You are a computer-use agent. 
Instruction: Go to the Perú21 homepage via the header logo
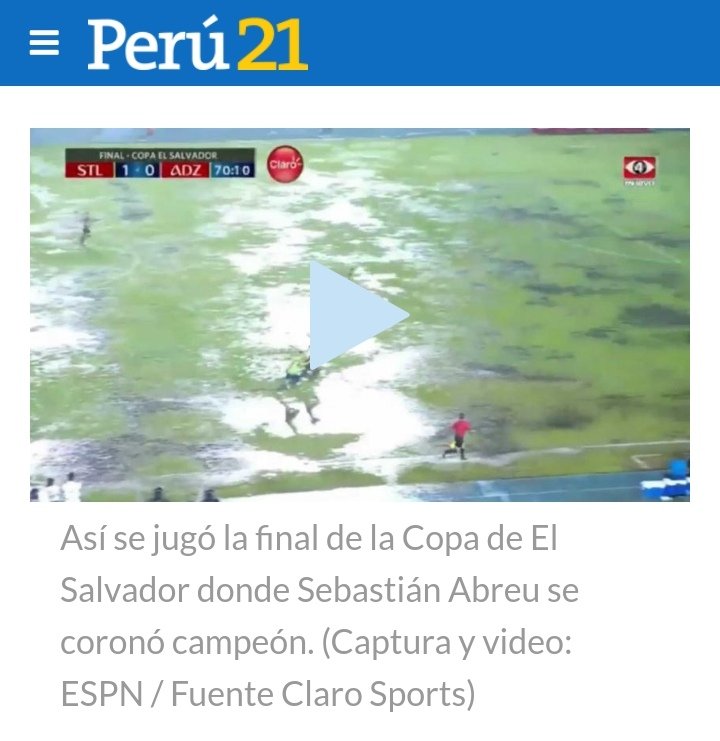click(197, 45)
